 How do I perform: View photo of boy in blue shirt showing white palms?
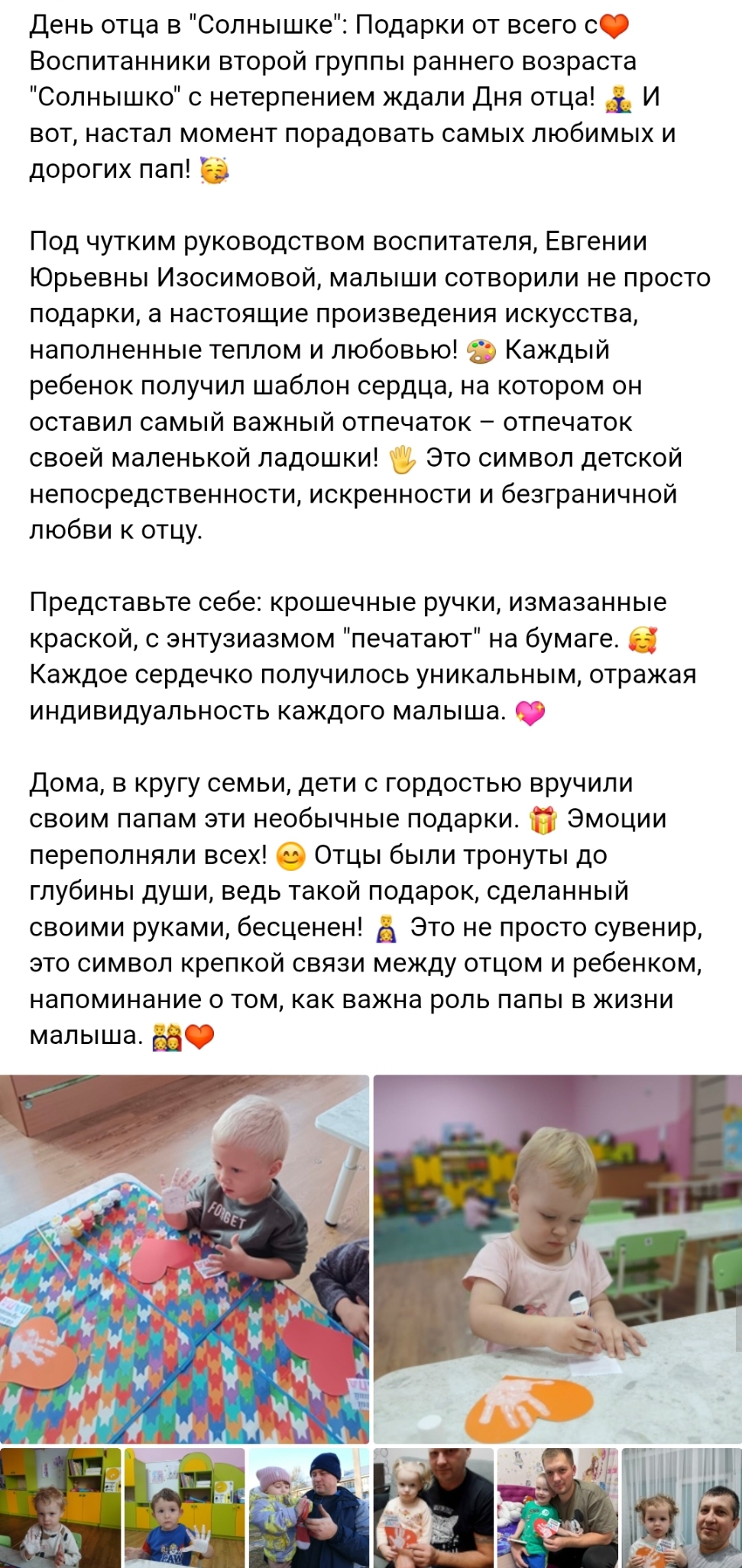pos(184,1508)
